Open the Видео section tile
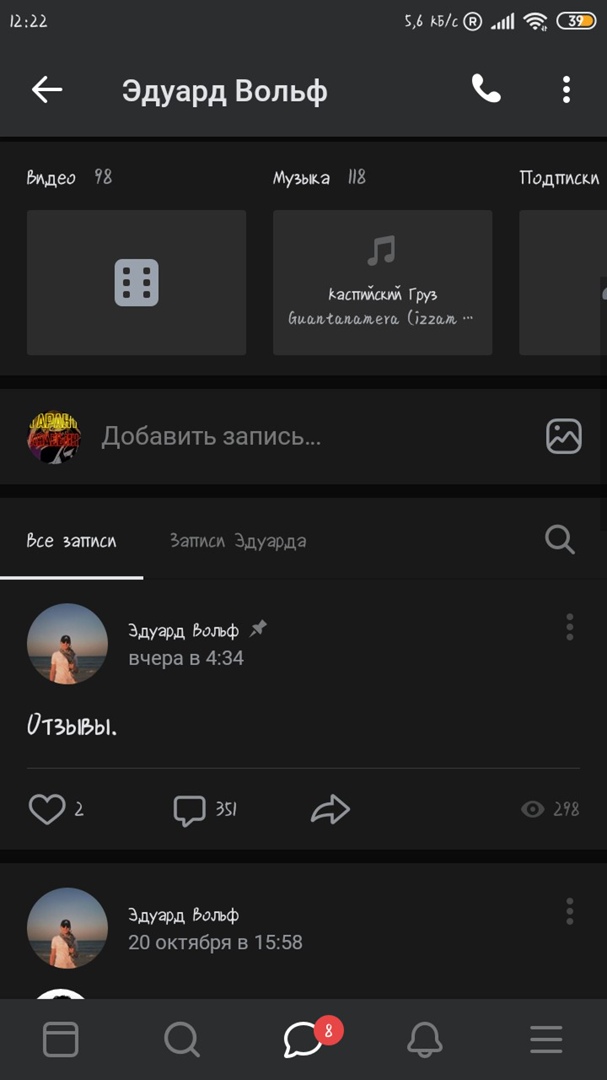607x1080 pixels. tap(136, 282)
